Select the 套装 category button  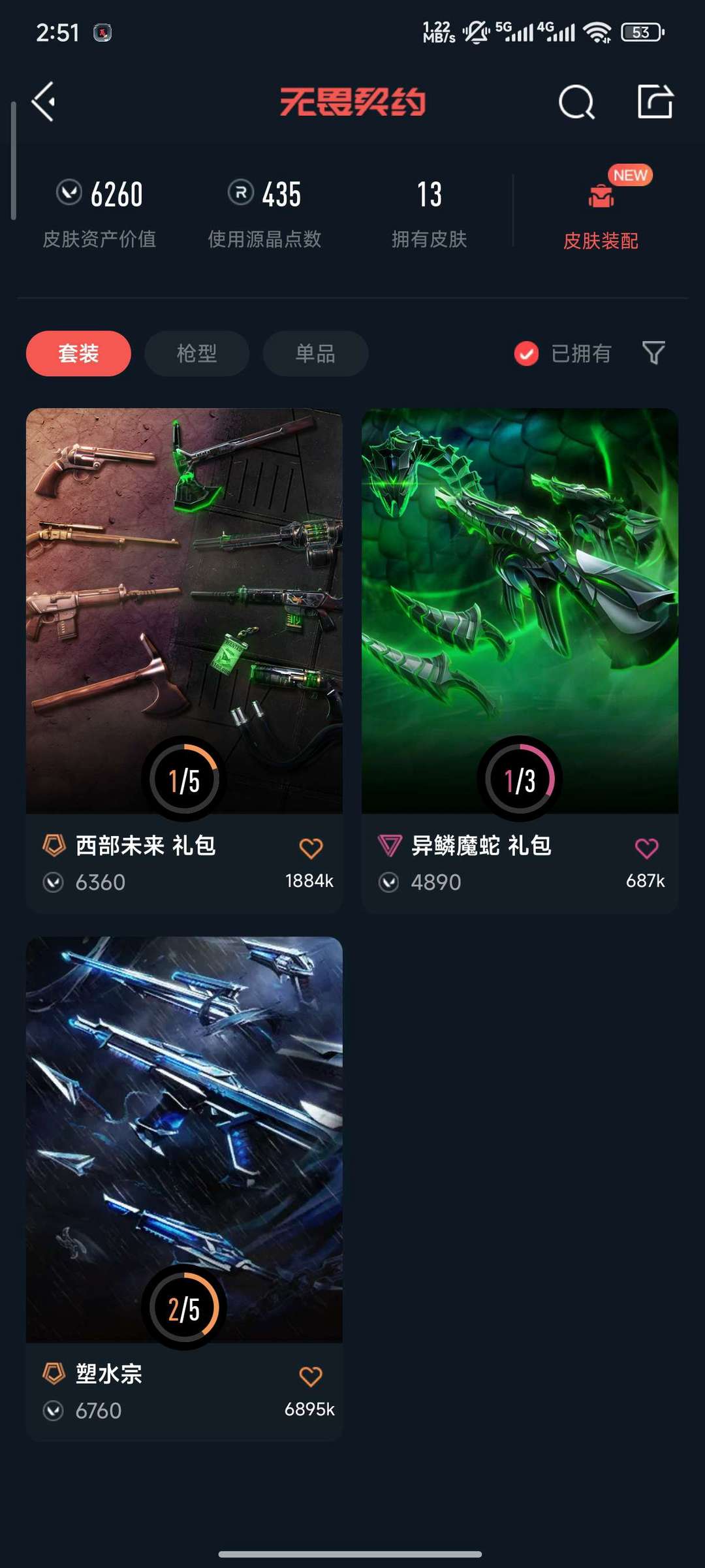point(78,353)
